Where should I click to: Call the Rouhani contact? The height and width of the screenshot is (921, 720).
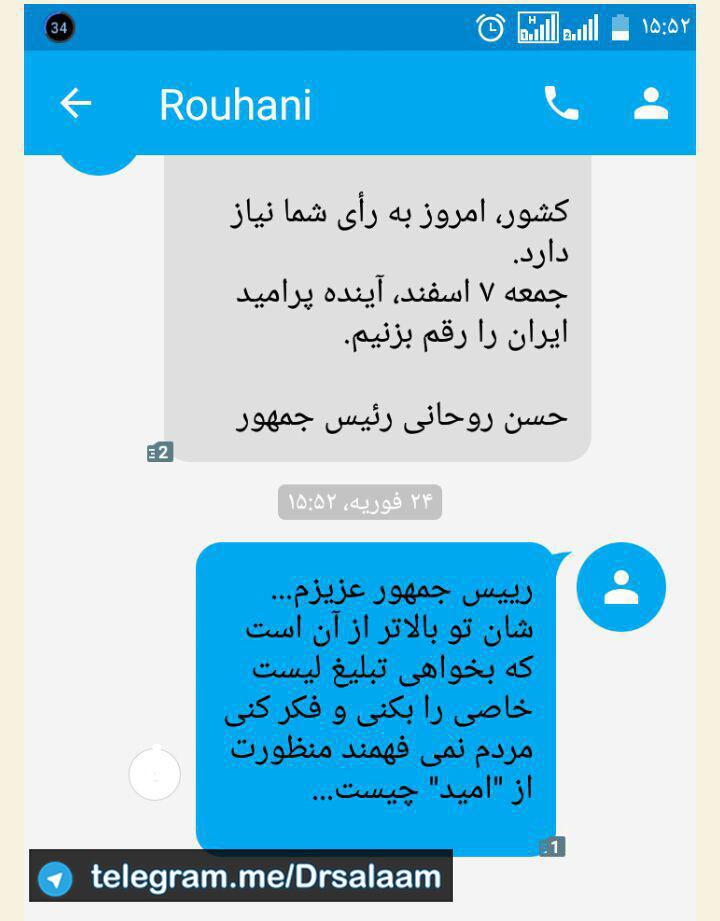tap(561, 103)
